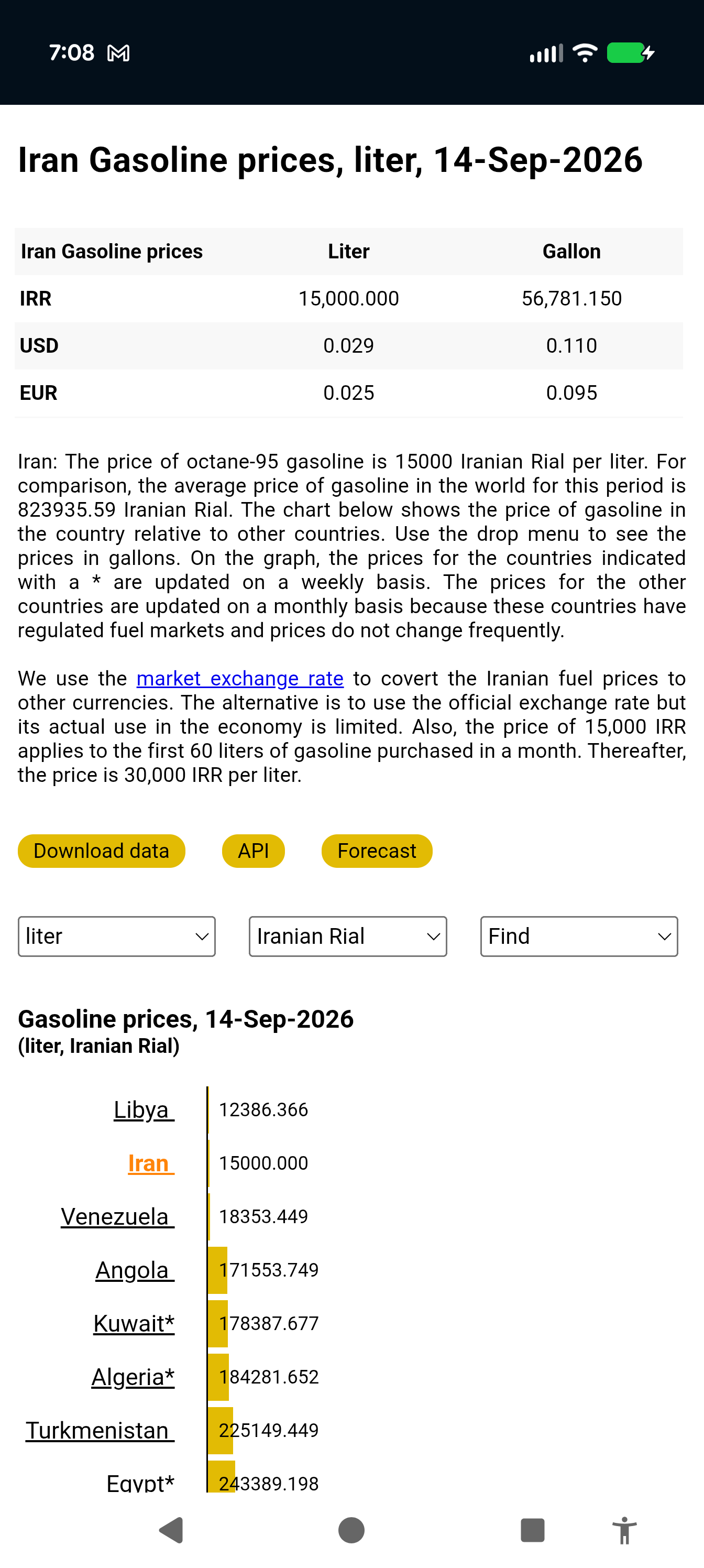704x1568 pixels.
Task: Tap the system back button
Action: click(172, 1530)
